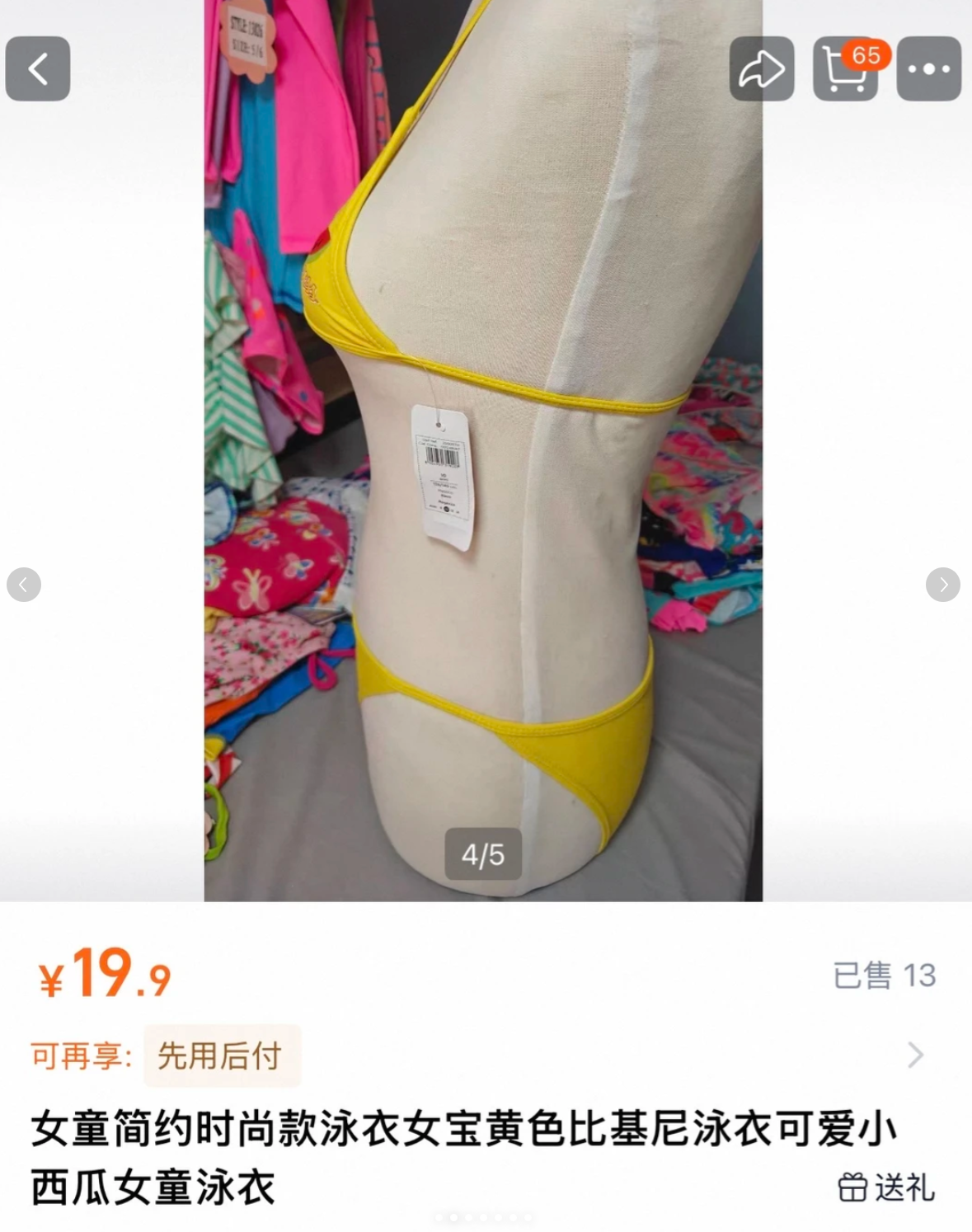Tap the main product photo
972x1232 pixels.
[486, 454]
